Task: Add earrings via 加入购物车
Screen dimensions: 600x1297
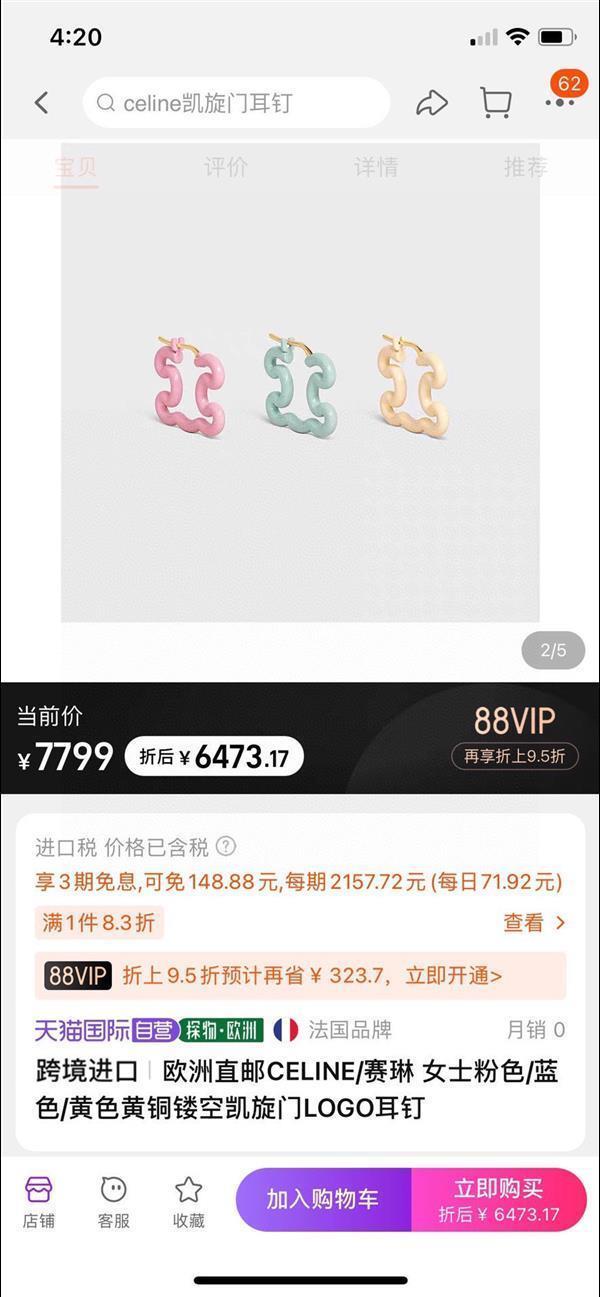Action: [323, 1200]
